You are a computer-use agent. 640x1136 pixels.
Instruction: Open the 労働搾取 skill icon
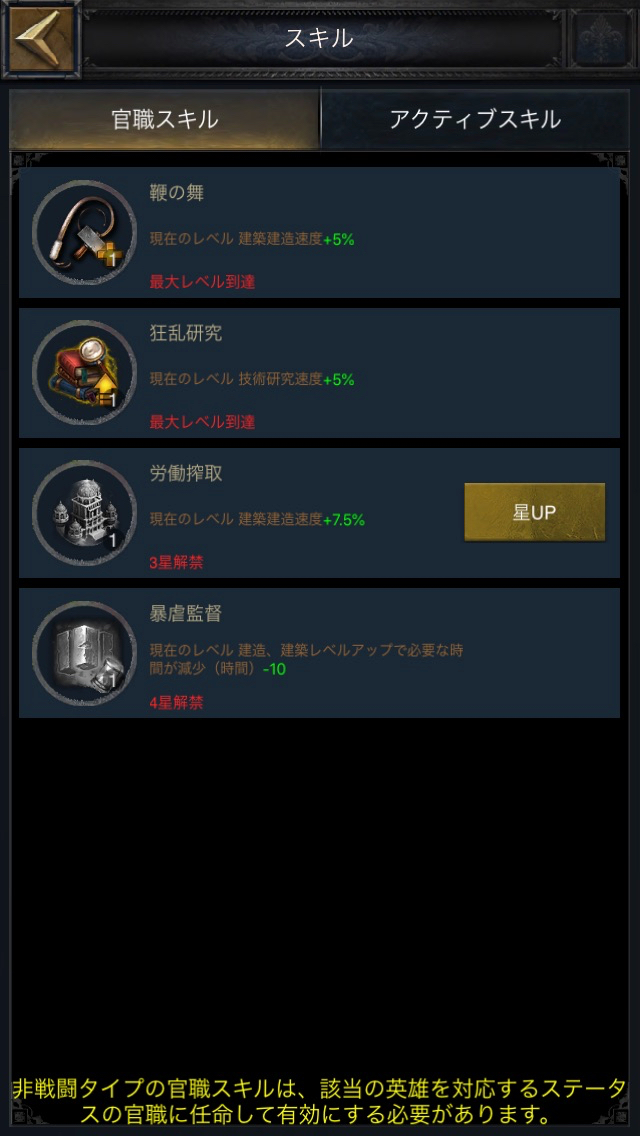tap(83, 513)
